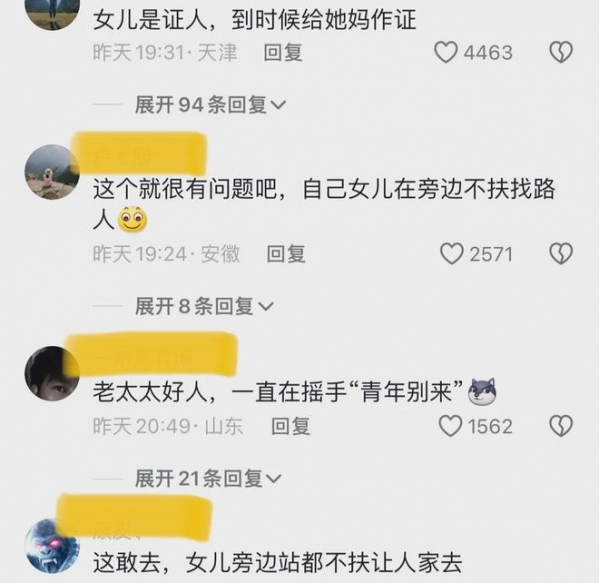Dislike the comment posted from 天津
The image size is (600, 583).
(561, 53)
